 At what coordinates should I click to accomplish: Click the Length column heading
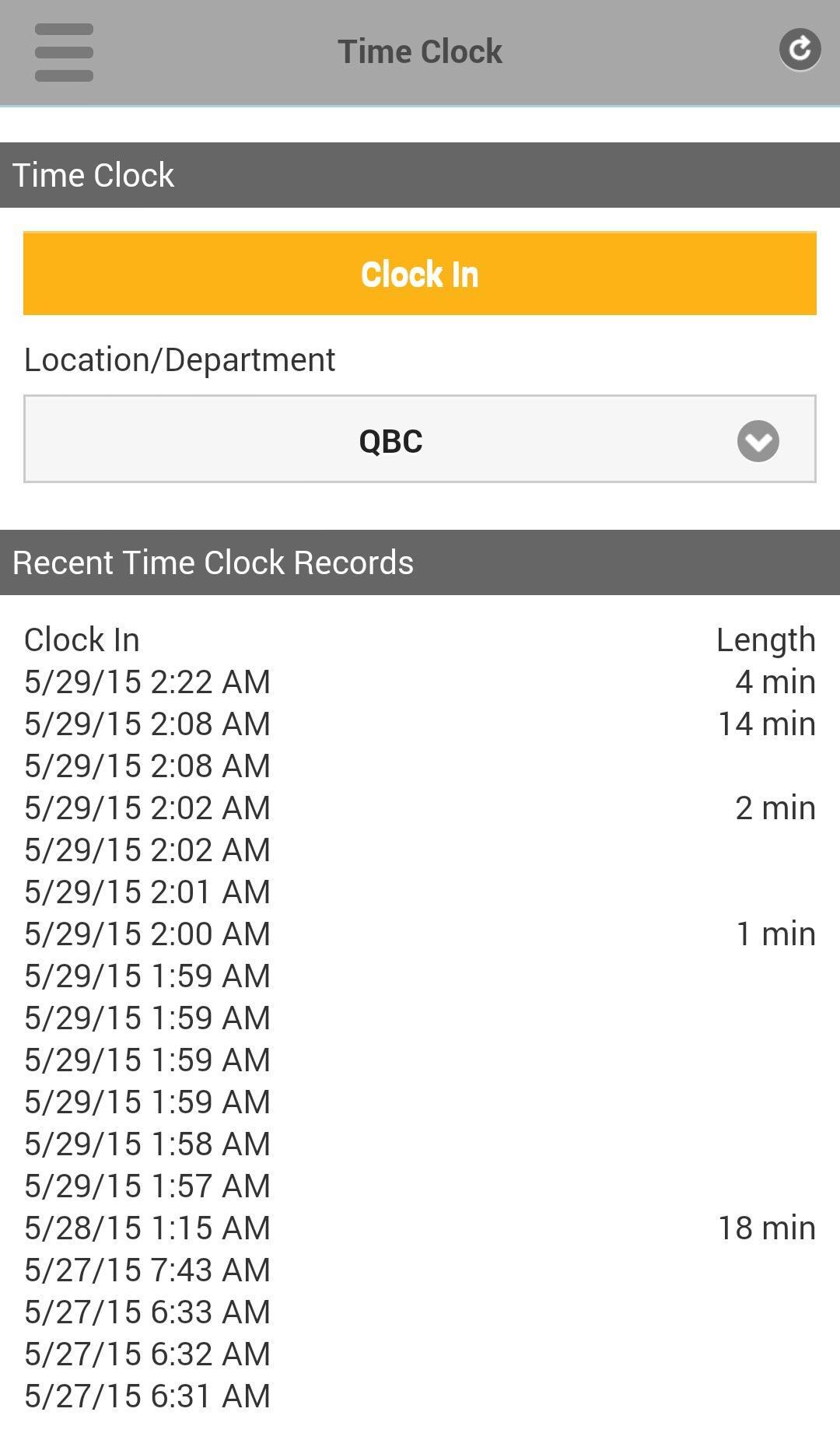pos(766,639)
